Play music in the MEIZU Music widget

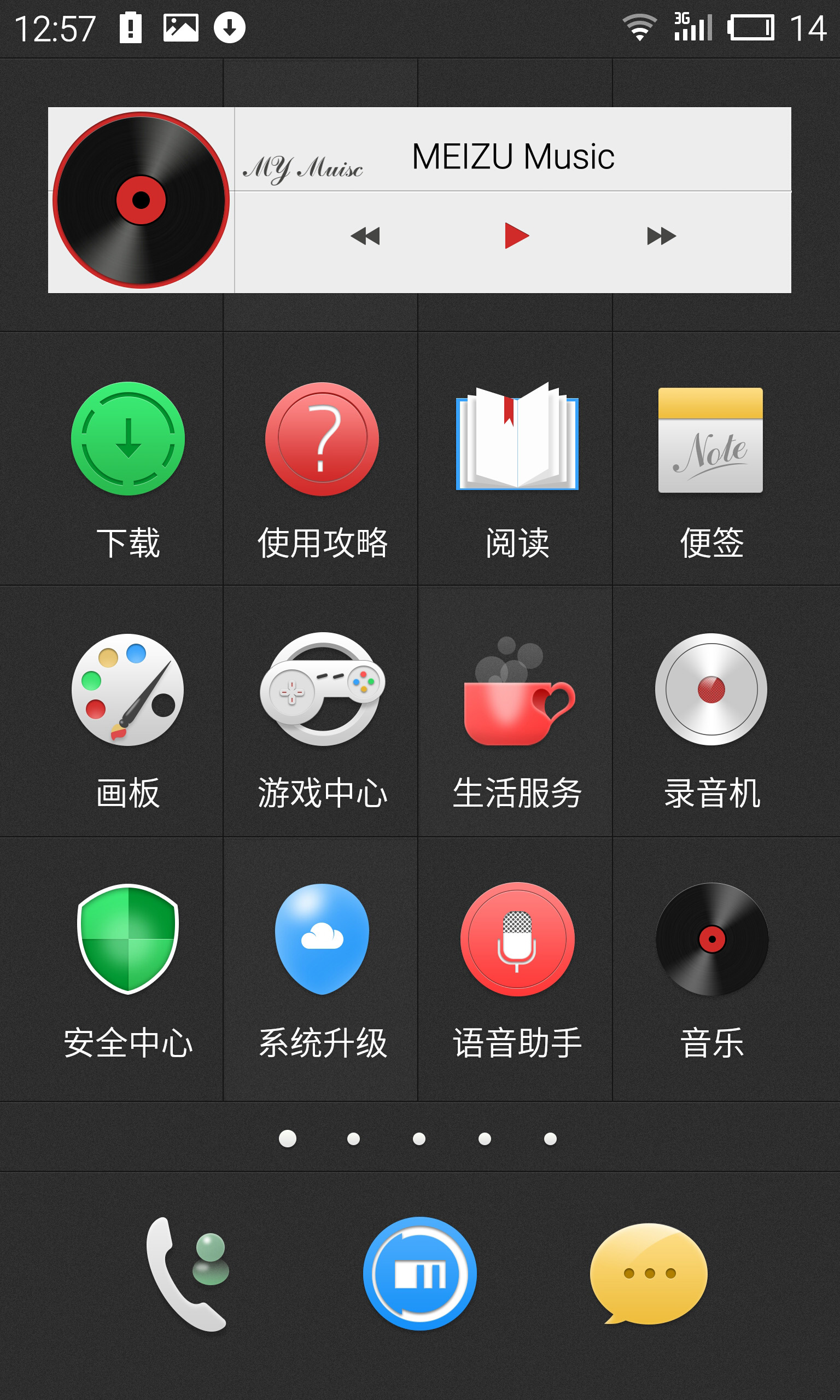point(516,235)
